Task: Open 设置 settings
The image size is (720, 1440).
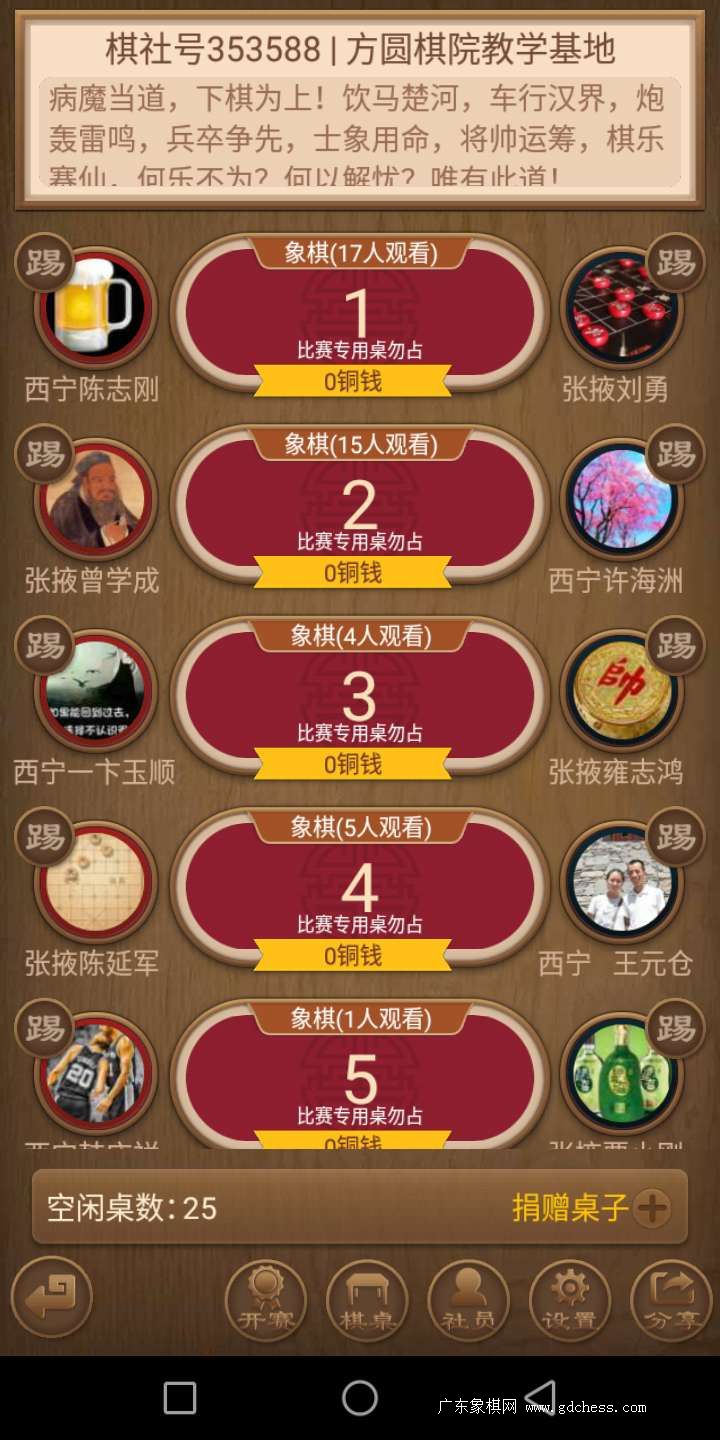Action: pos(569,1300)
